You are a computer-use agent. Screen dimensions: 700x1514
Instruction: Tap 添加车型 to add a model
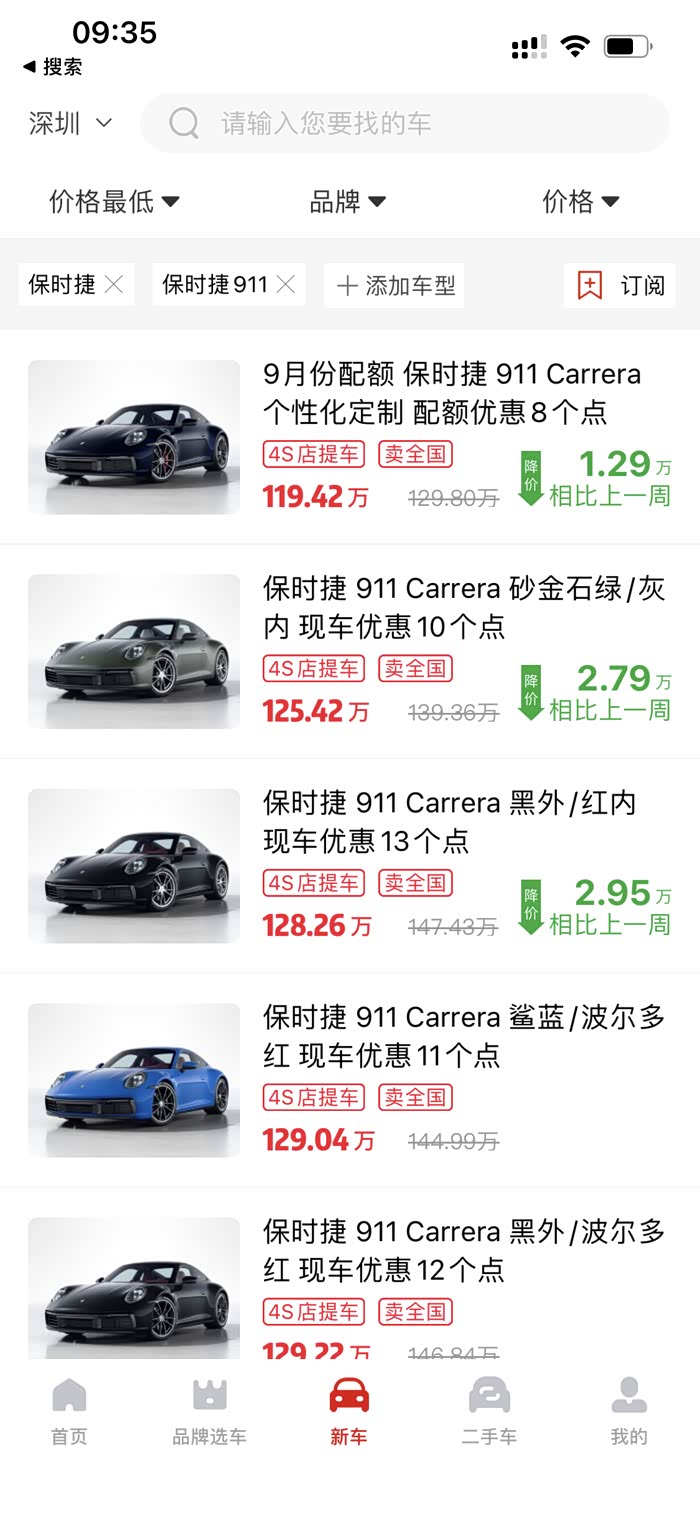click(x=394, y=285)
